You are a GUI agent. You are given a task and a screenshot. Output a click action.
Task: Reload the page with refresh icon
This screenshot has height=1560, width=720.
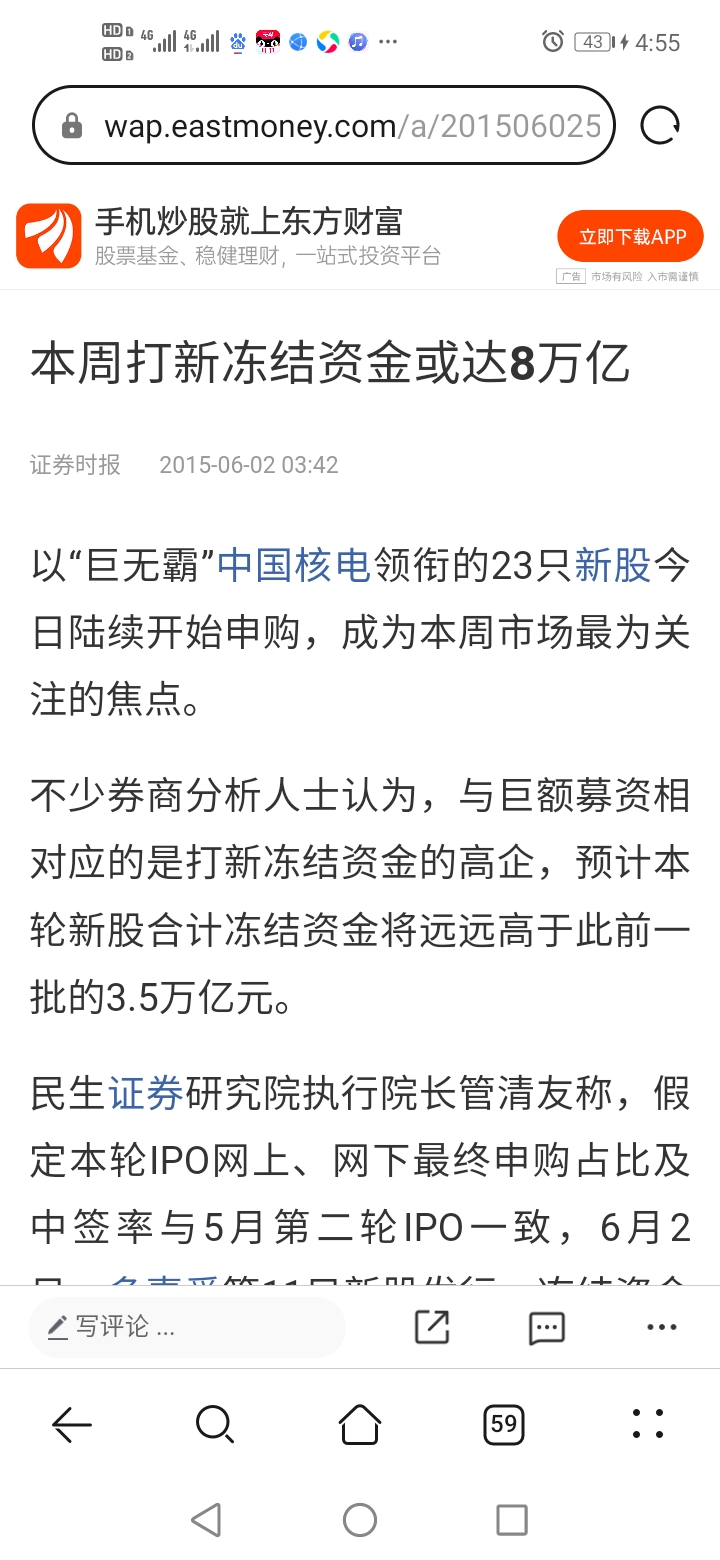click(660, 126)
